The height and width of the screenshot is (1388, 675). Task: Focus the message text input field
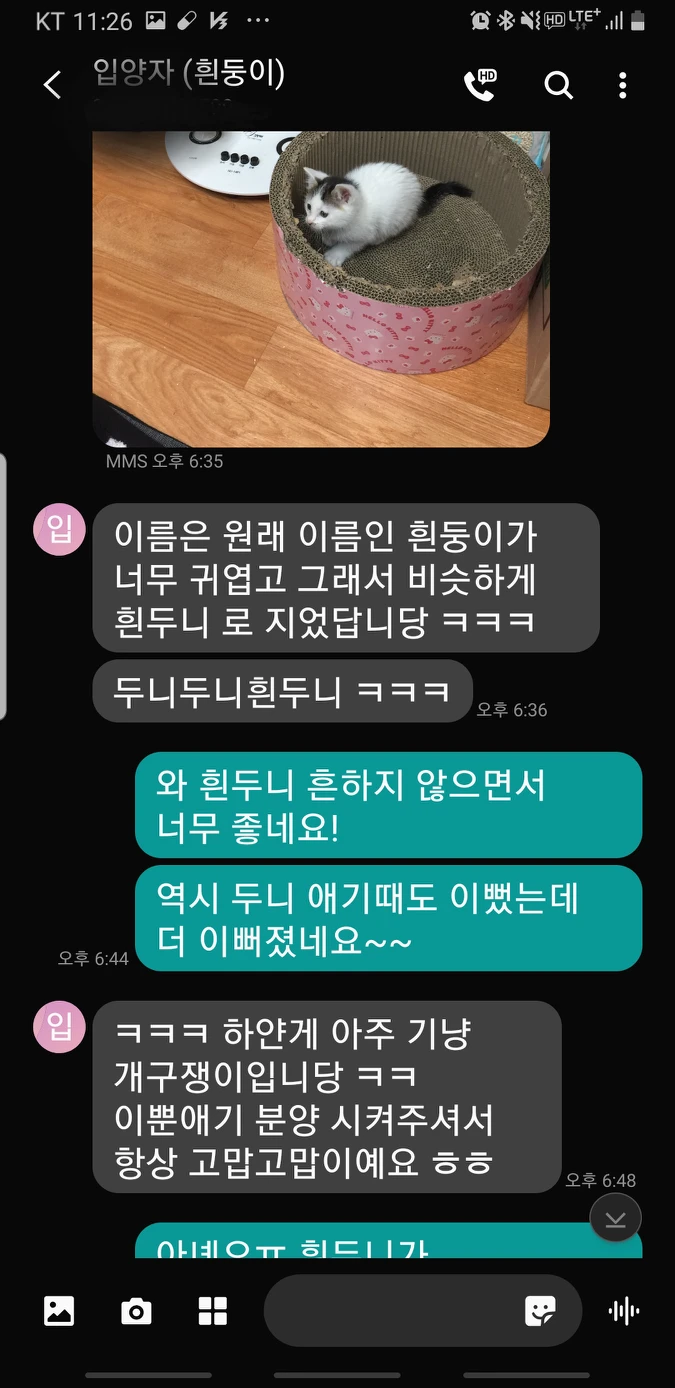click(x=390, y=1310)
